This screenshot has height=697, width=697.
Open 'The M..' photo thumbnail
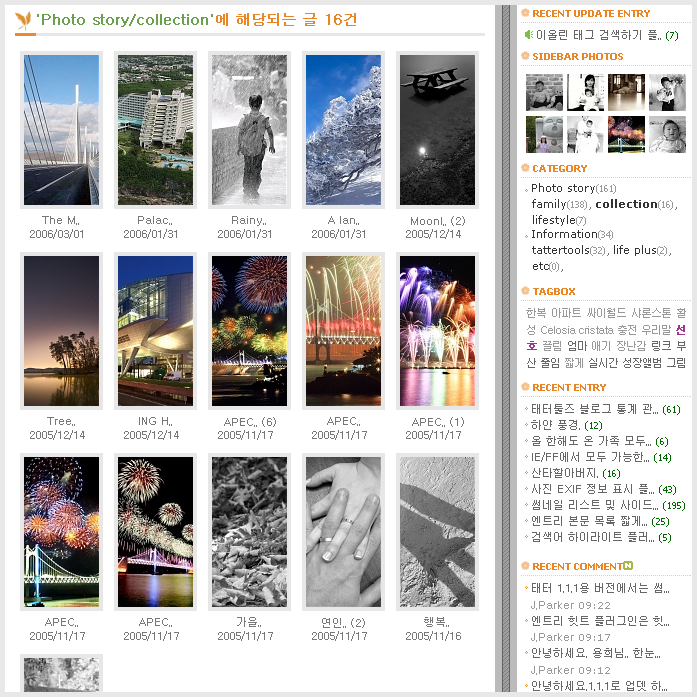(60, 130)
